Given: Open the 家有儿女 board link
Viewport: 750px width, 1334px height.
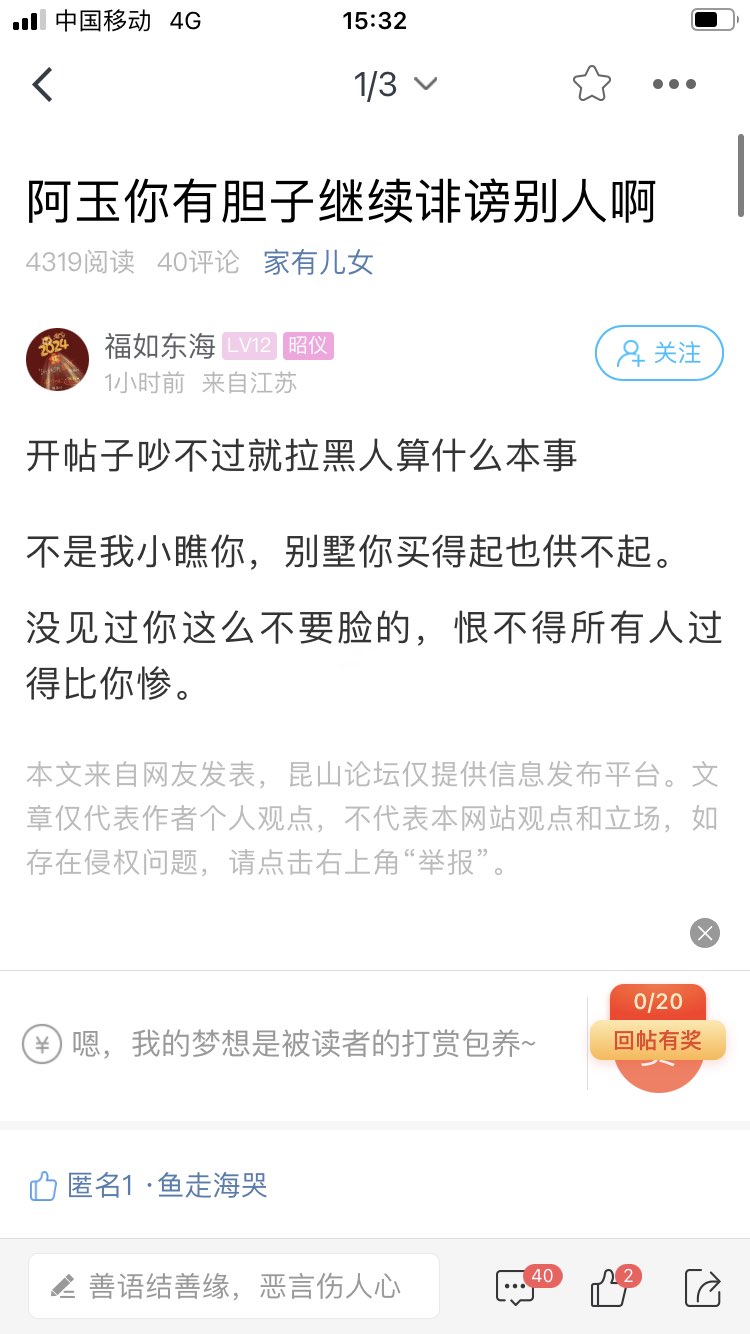Looking at the screenshot, I should (x=318, y=262).
